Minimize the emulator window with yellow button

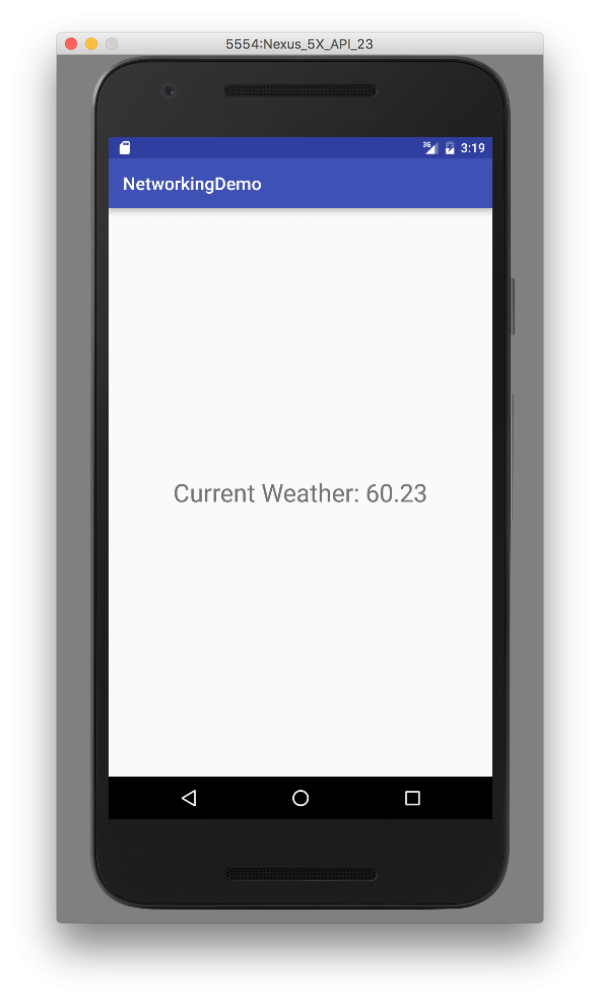(92, 44)
